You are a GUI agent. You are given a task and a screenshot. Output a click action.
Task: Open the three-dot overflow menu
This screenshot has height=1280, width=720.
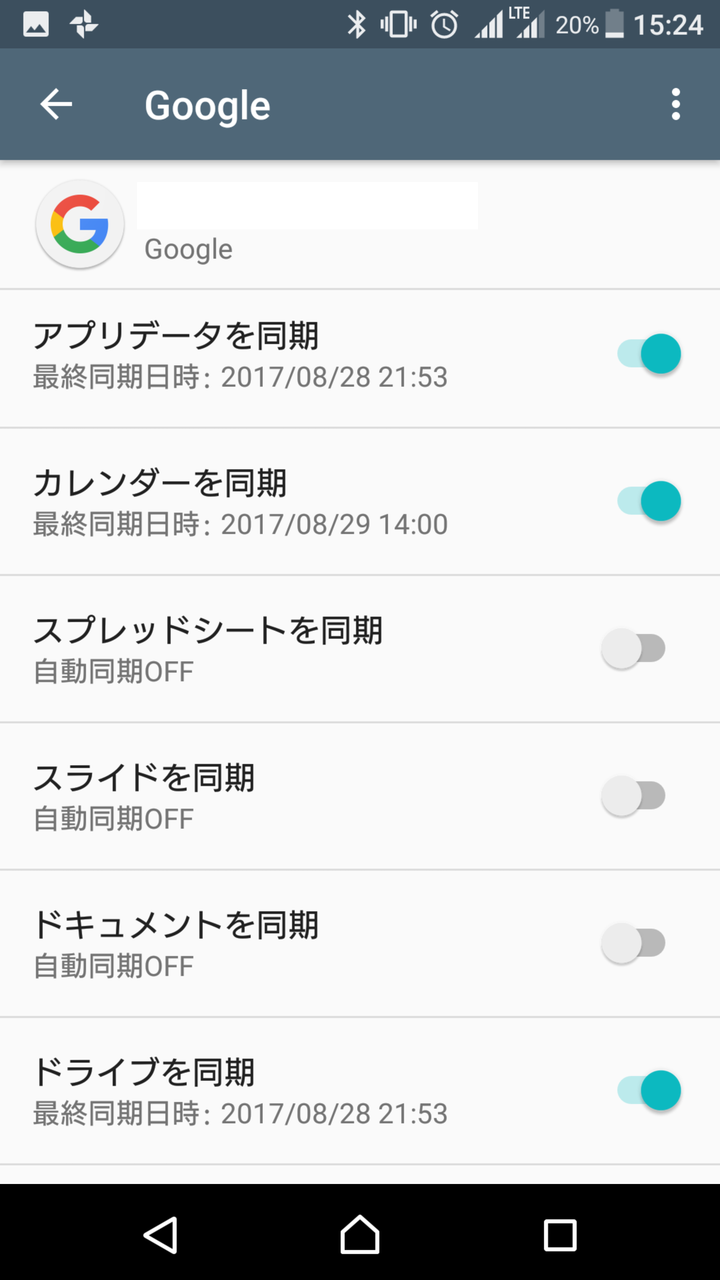[x=676, y=104]
